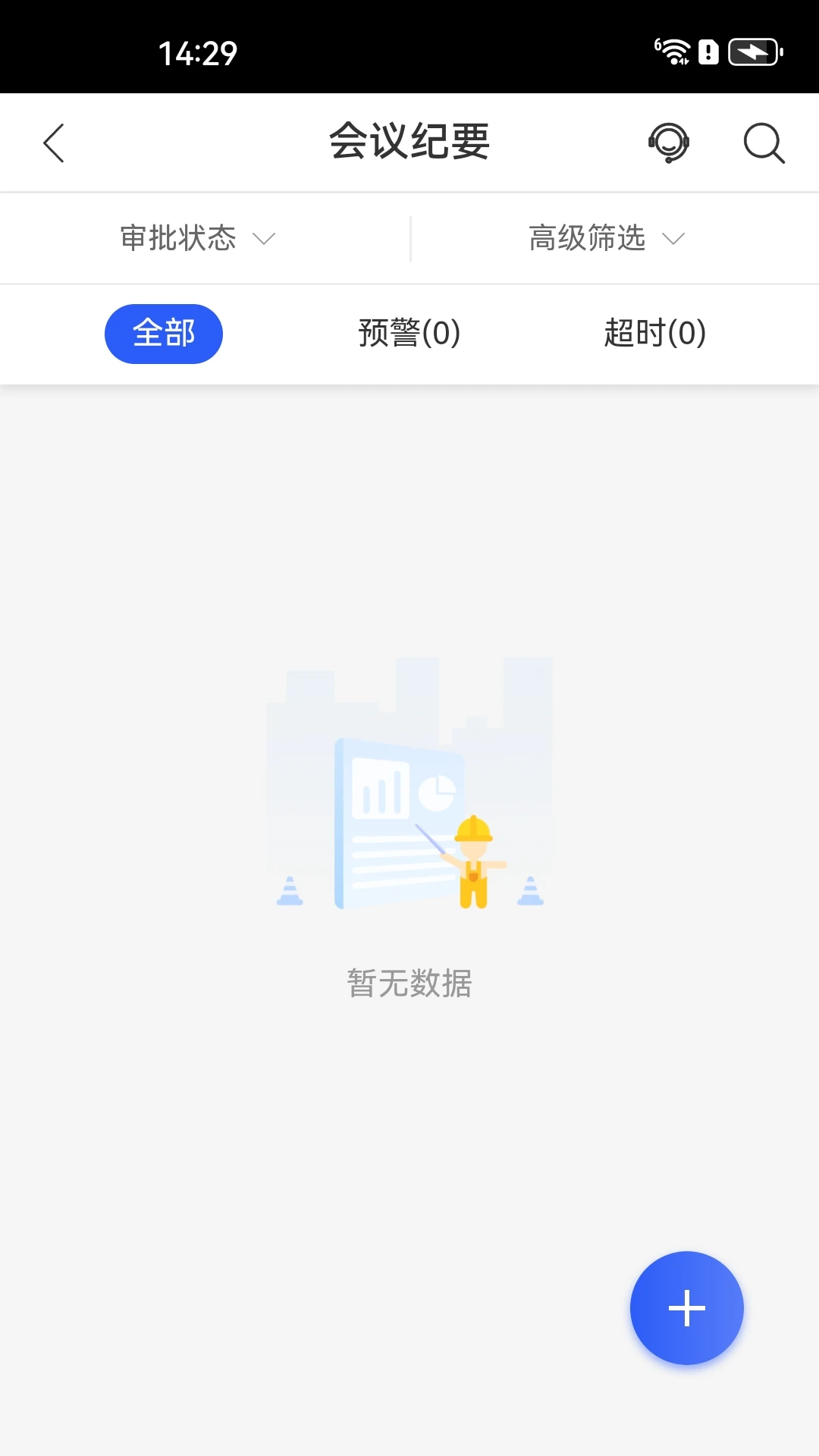Tap the clock showing 14:29
This screenshot has width=819, height=1456.
(x=196, y=52)
